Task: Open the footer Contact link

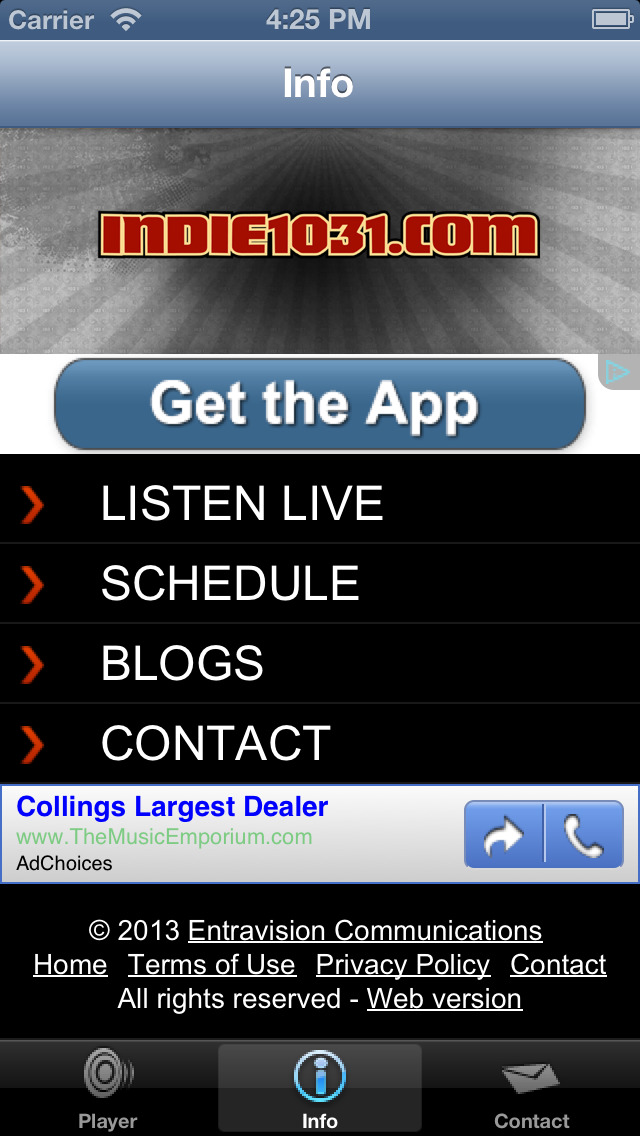Action: pyautogui.click(x=558, y=964)
